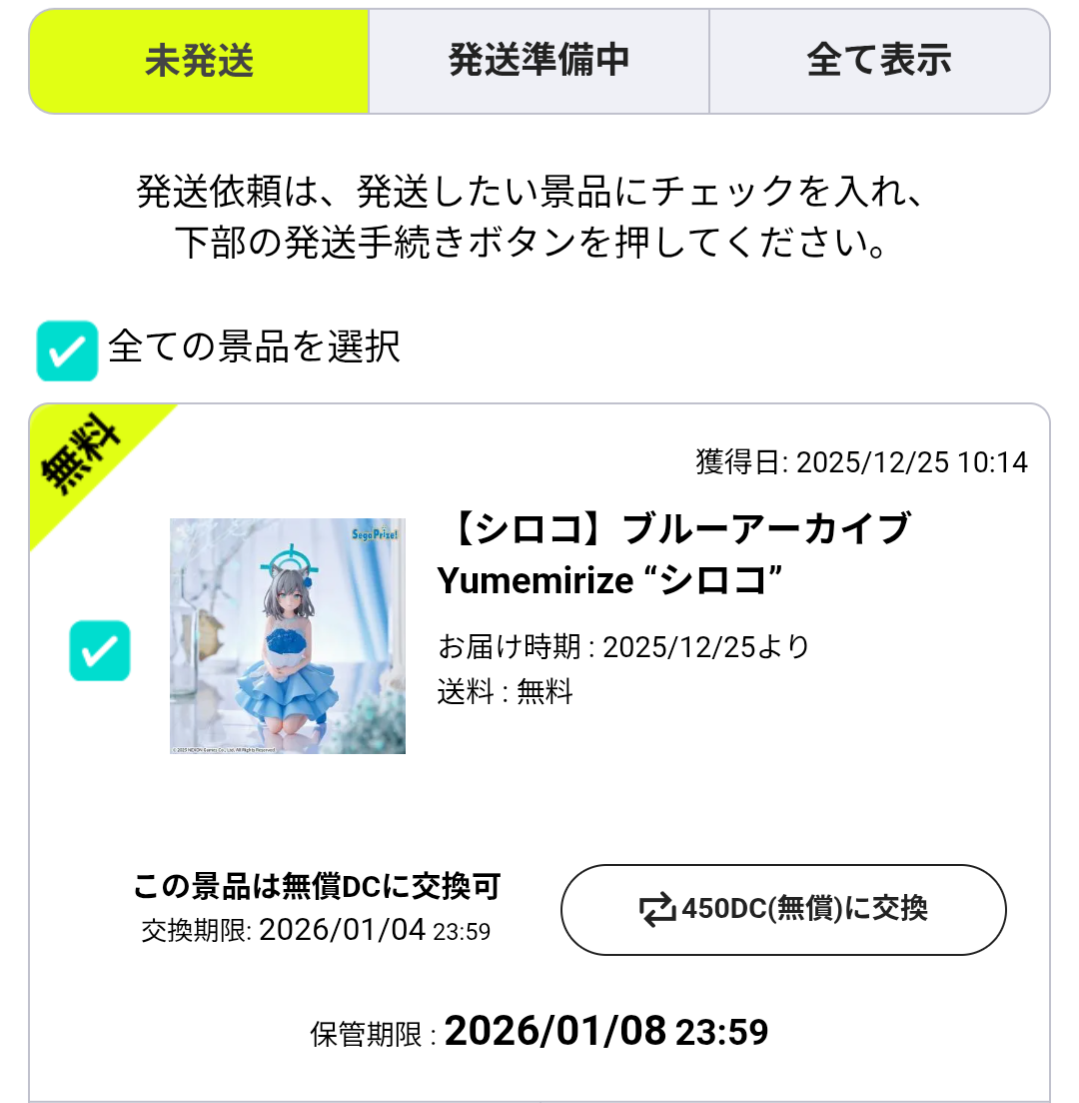Image resolution: width=1079 pixels, height=1103 pixels.
Task: Switch to the 発送準備中 tab
Action: tap(539, 61)
